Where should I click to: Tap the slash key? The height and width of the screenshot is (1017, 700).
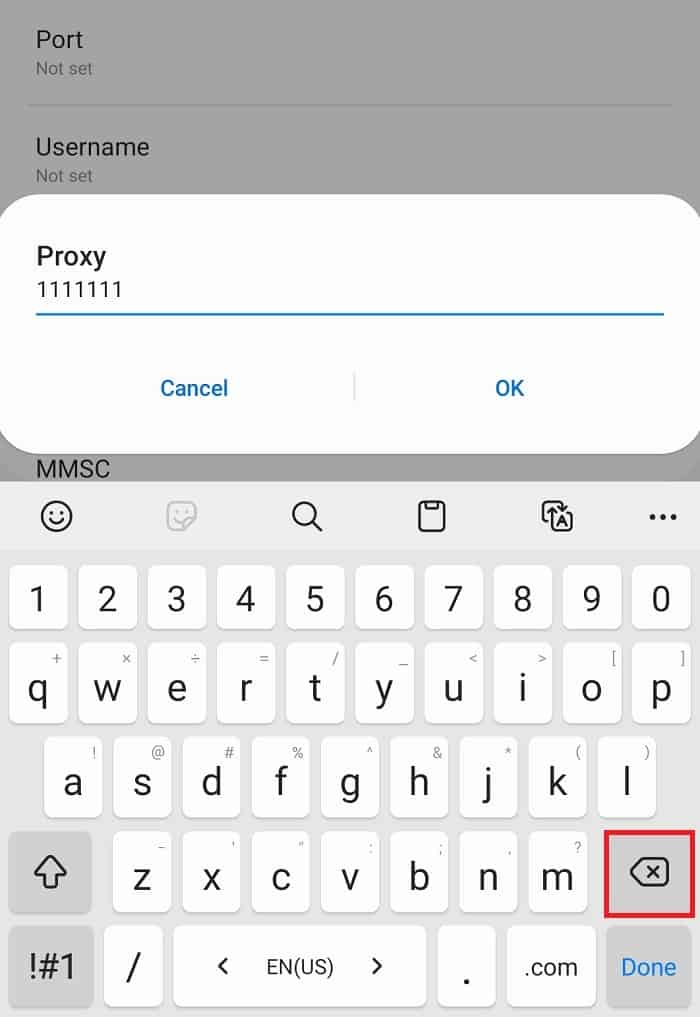pyautogui.click(x=132, y=966)
